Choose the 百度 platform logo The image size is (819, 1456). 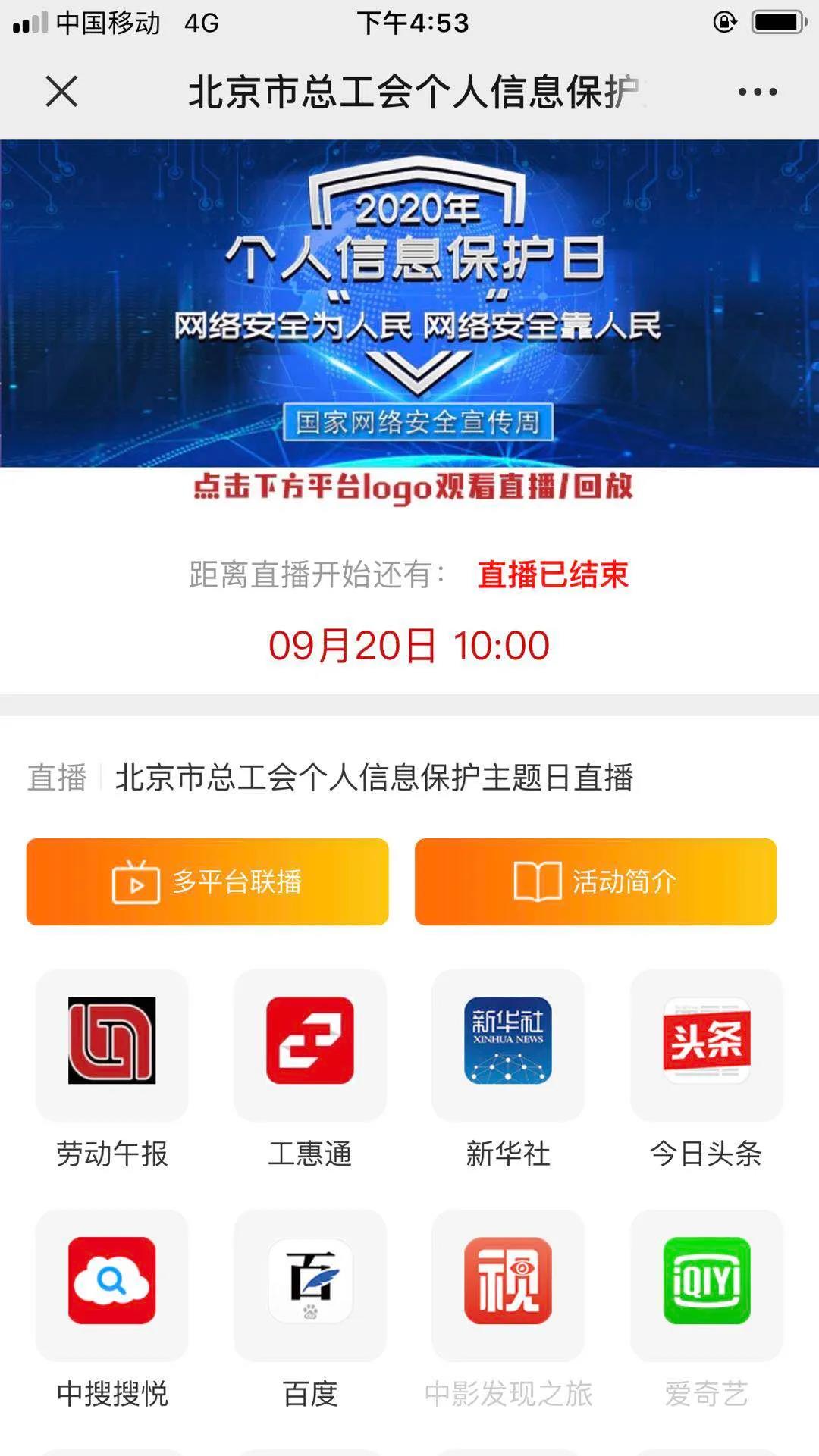(310, 1280)
